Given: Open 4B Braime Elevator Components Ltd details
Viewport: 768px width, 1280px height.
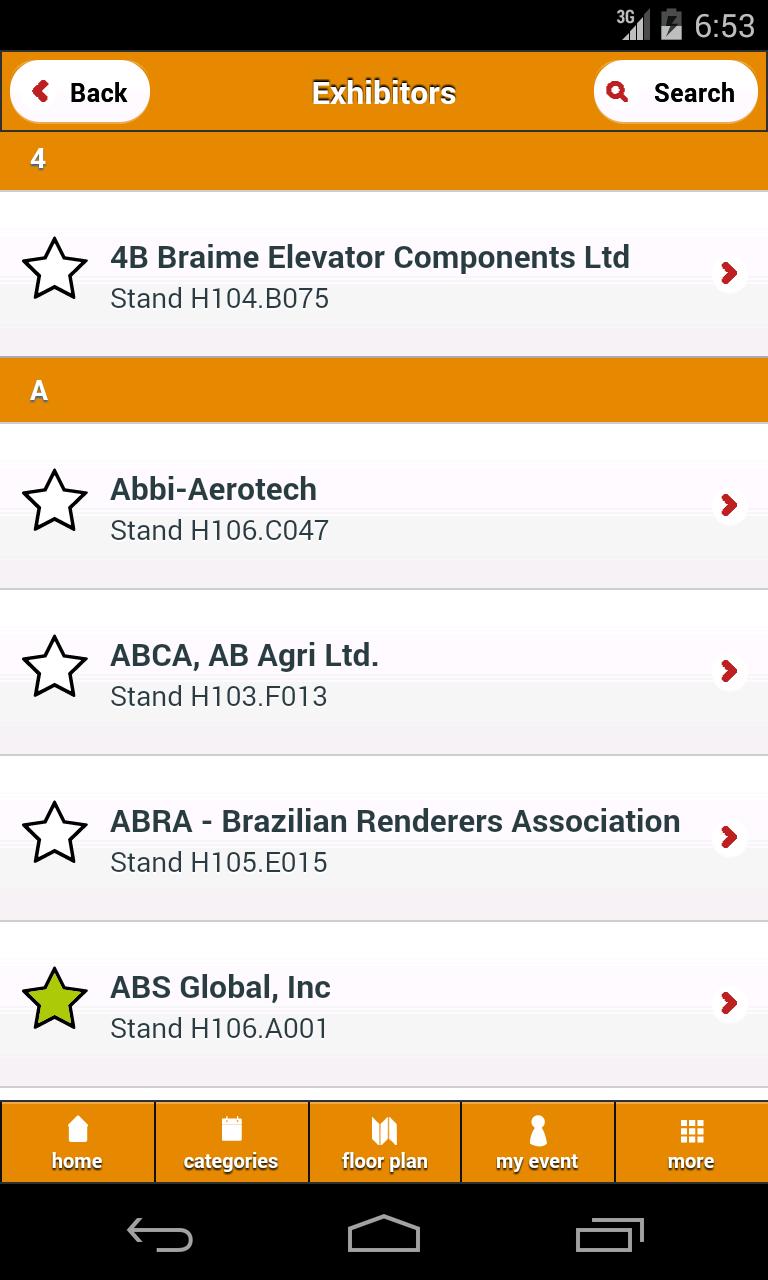Looking at the screenshot, I should coord(400,275).
